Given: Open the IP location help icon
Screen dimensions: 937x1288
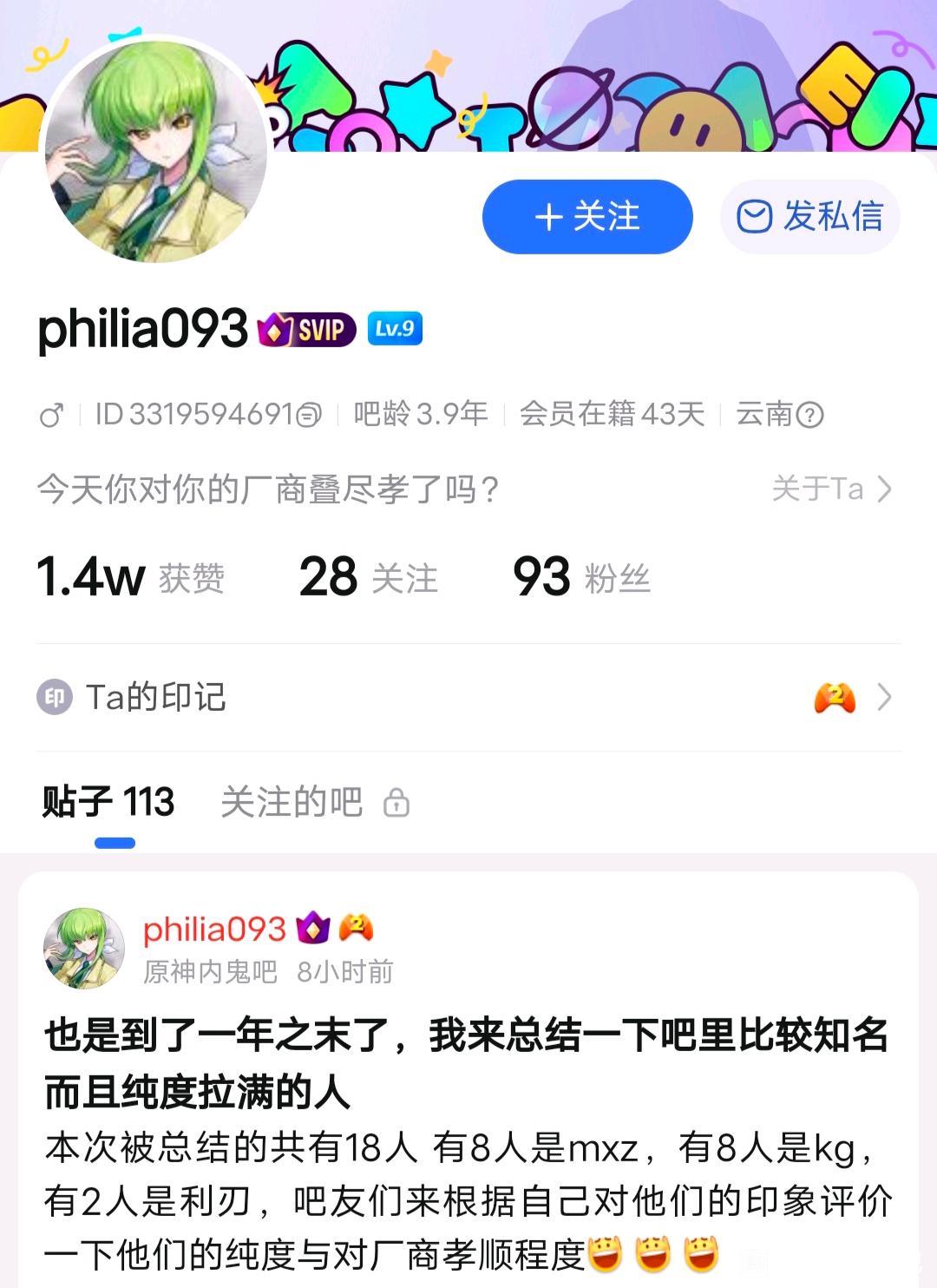Looking at the screenshot, I should point(809,416).
